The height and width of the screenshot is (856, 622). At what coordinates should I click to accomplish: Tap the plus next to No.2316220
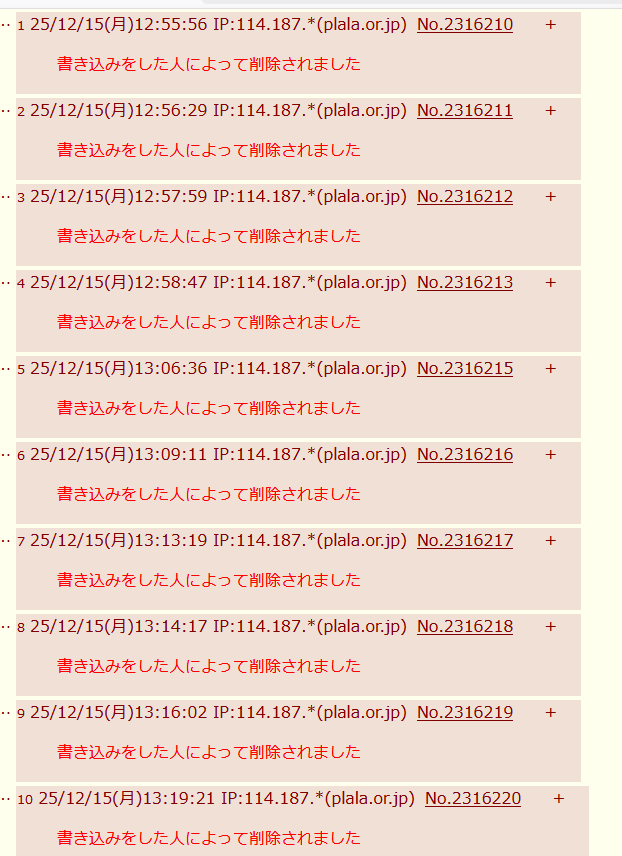(x=558, y=799)
